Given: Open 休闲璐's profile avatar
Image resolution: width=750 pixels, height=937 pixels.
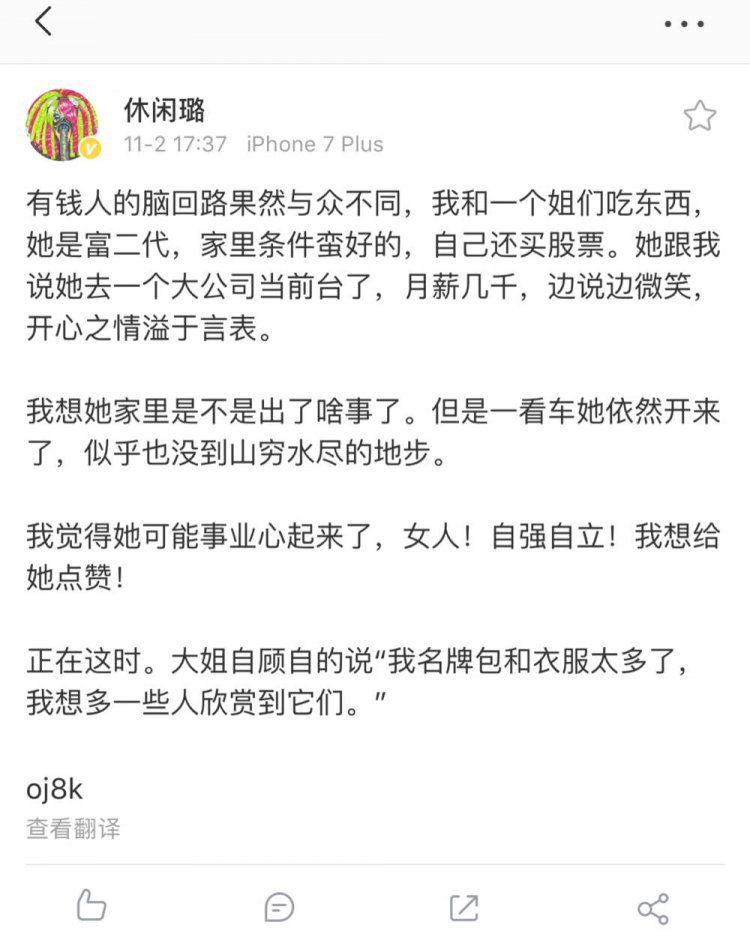Looking at the screenshot, I should [x=62, y=124].
